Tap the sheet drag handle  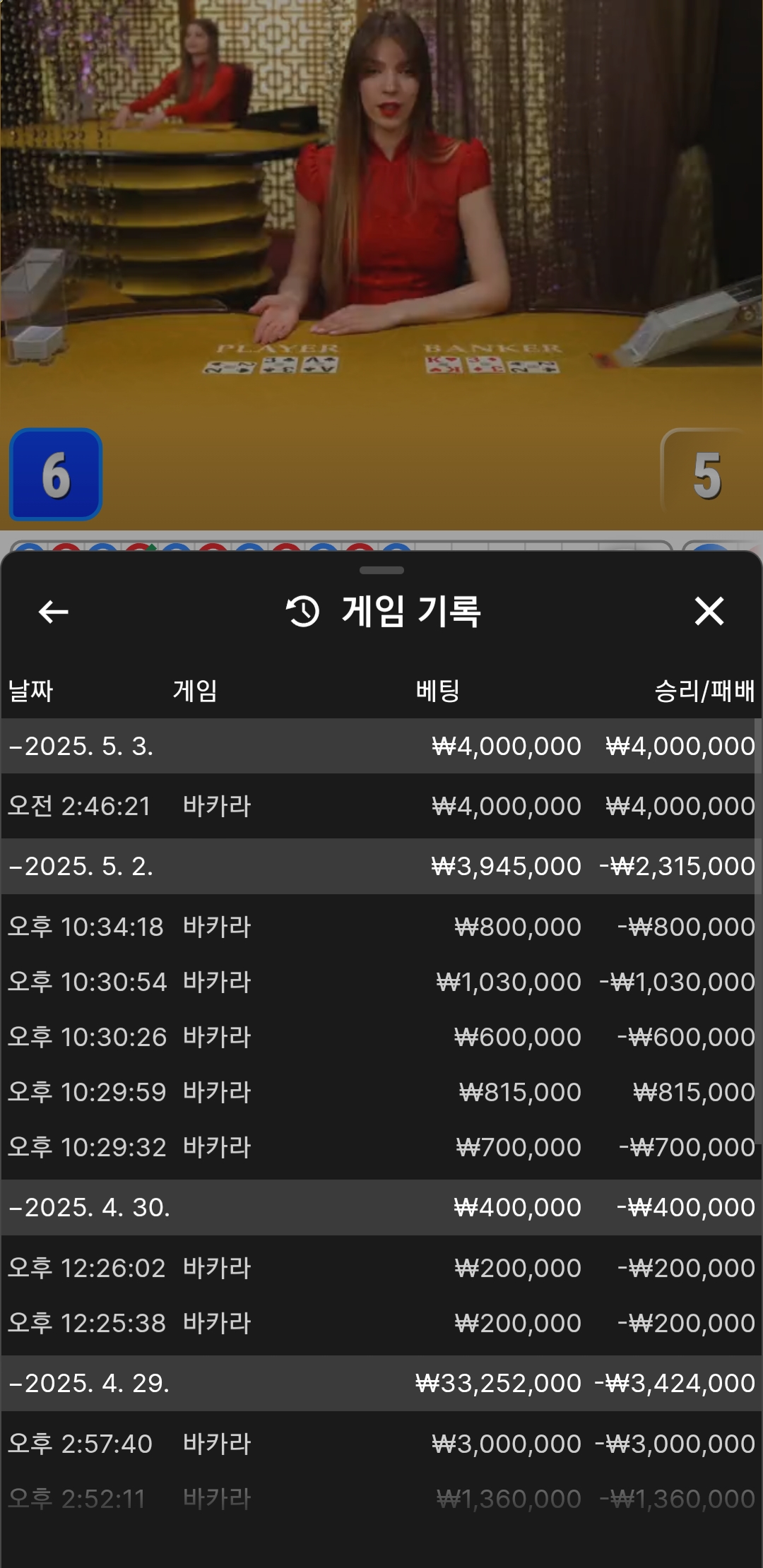tap(381, 570)
